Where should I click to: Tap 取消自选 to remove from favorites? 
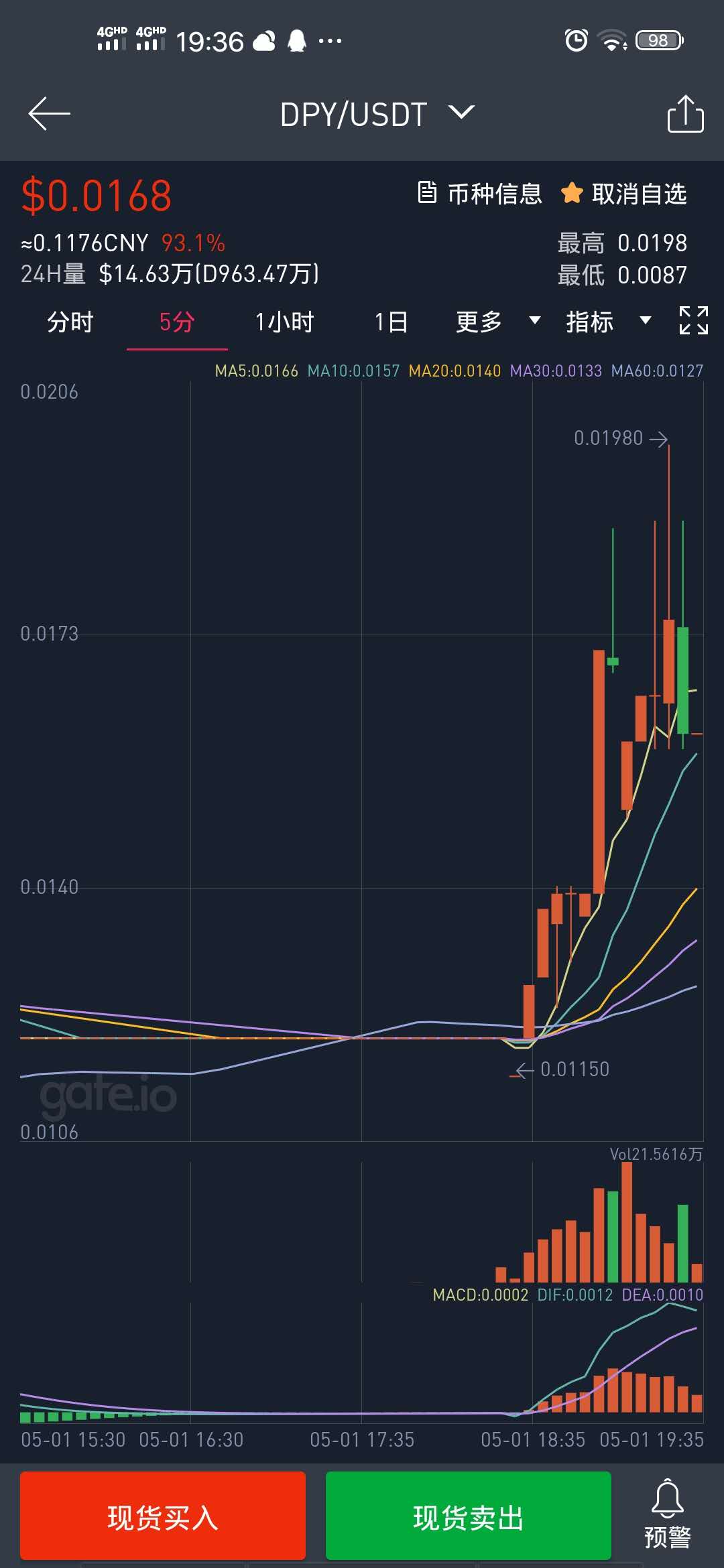coord(624,194)
